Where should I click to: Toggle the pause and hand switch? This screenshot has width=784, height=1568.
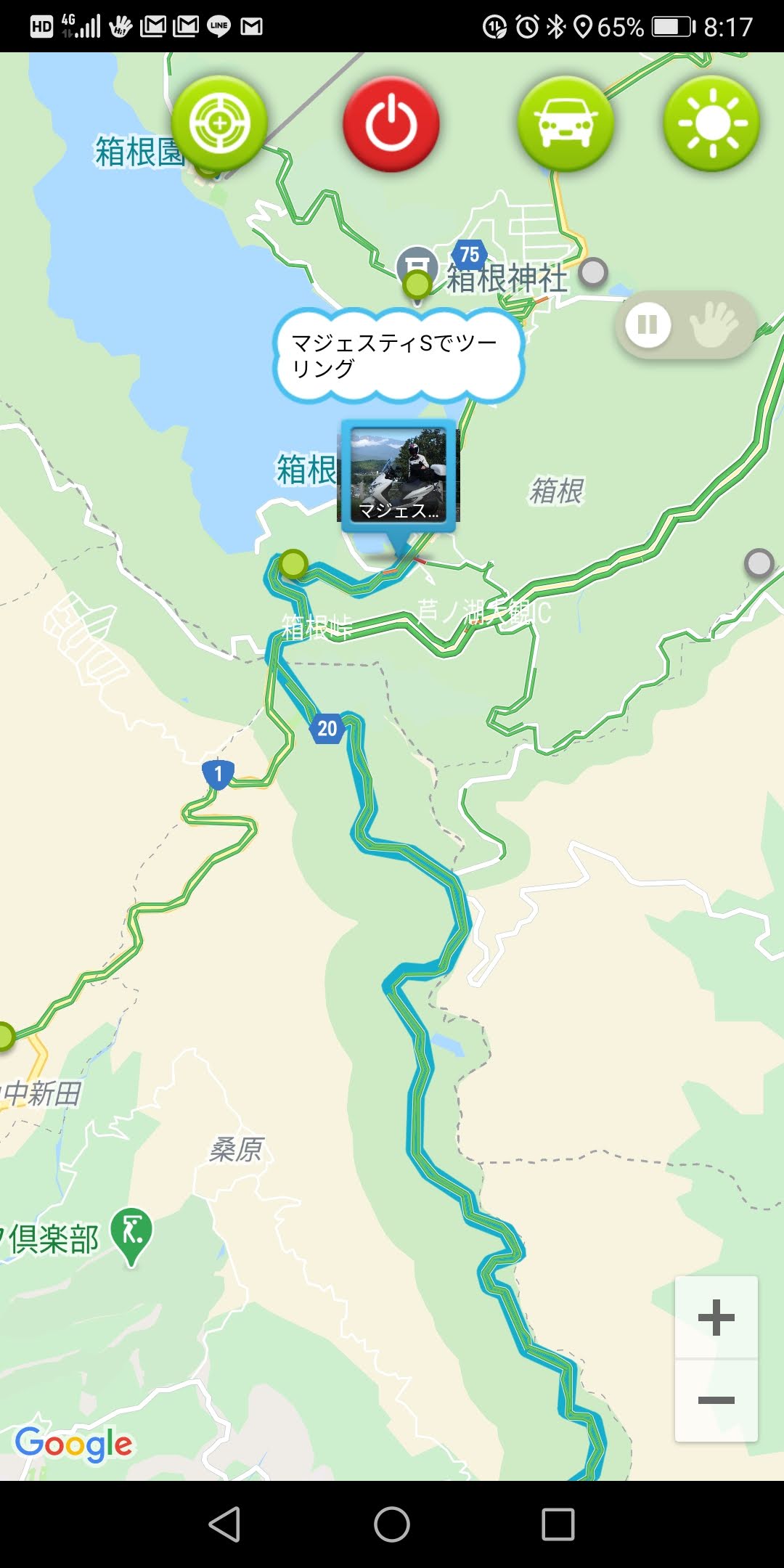pyautogui.click(x=685, y=324)
